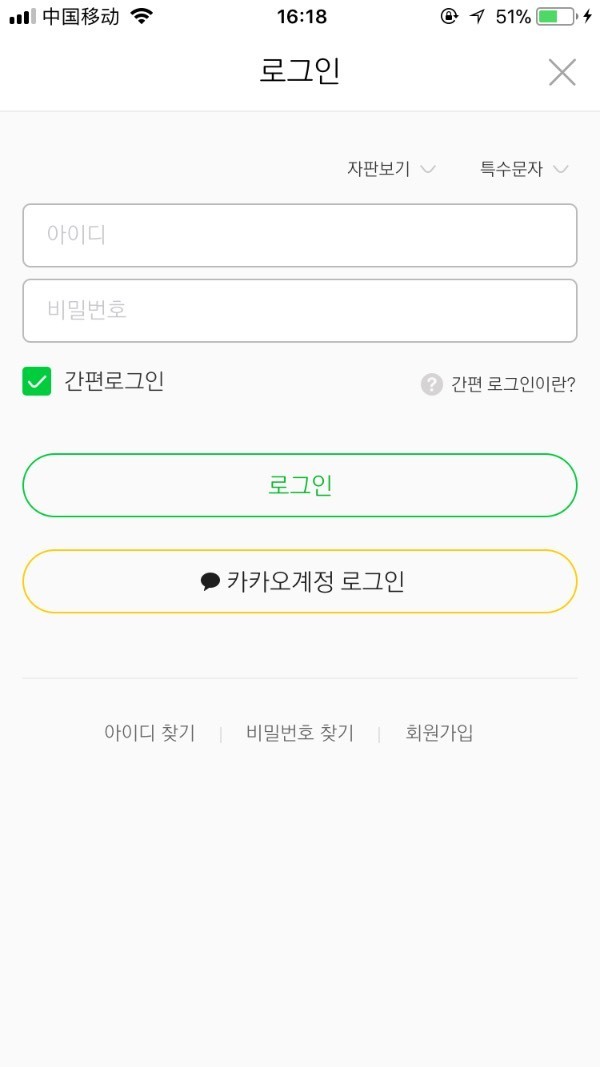Open 비밀번호 찾기 link

pos(300,733)
